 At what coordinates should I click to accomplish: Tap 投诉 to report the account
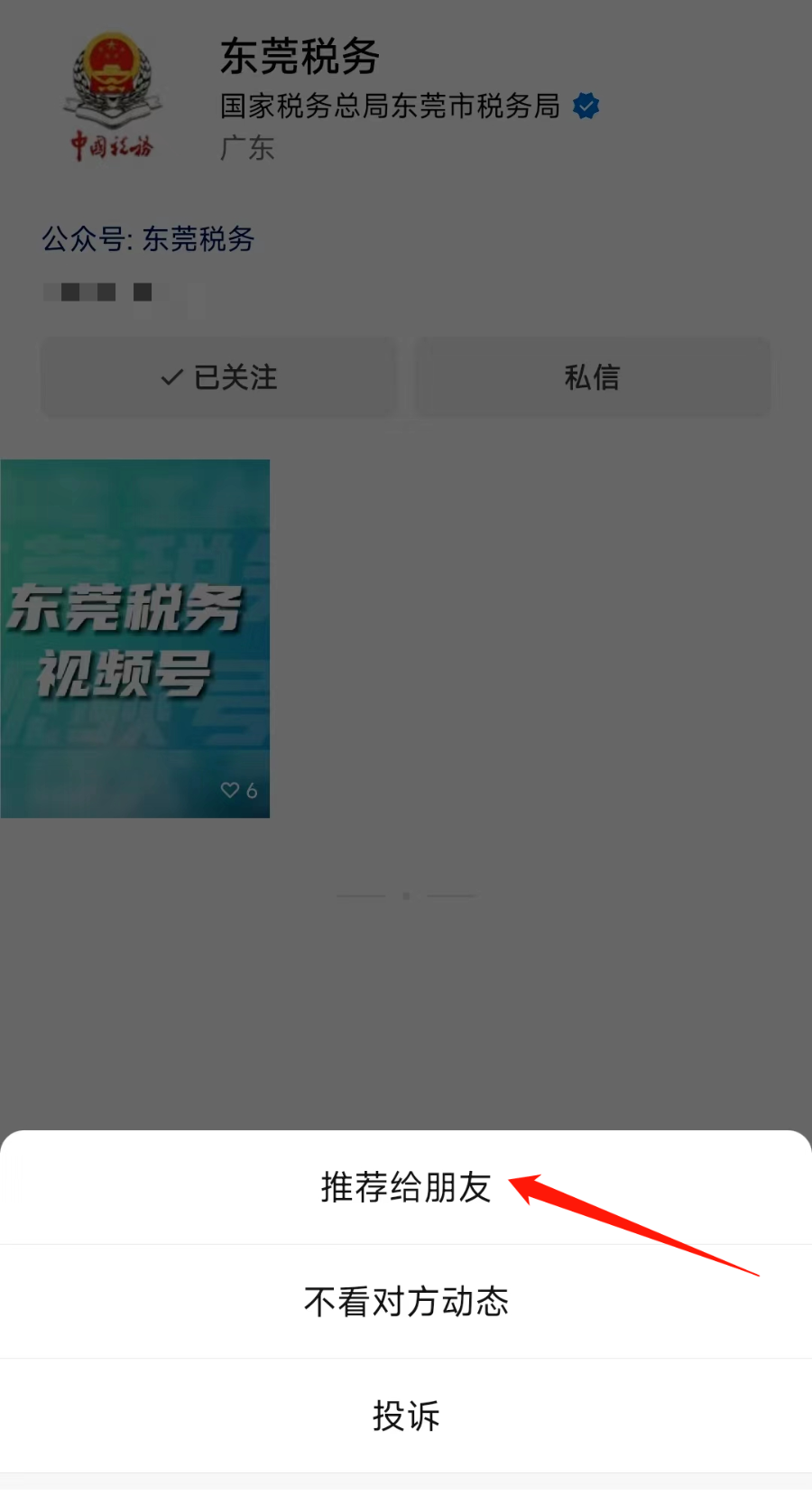pyautogui.click(x=406, y=1416)
